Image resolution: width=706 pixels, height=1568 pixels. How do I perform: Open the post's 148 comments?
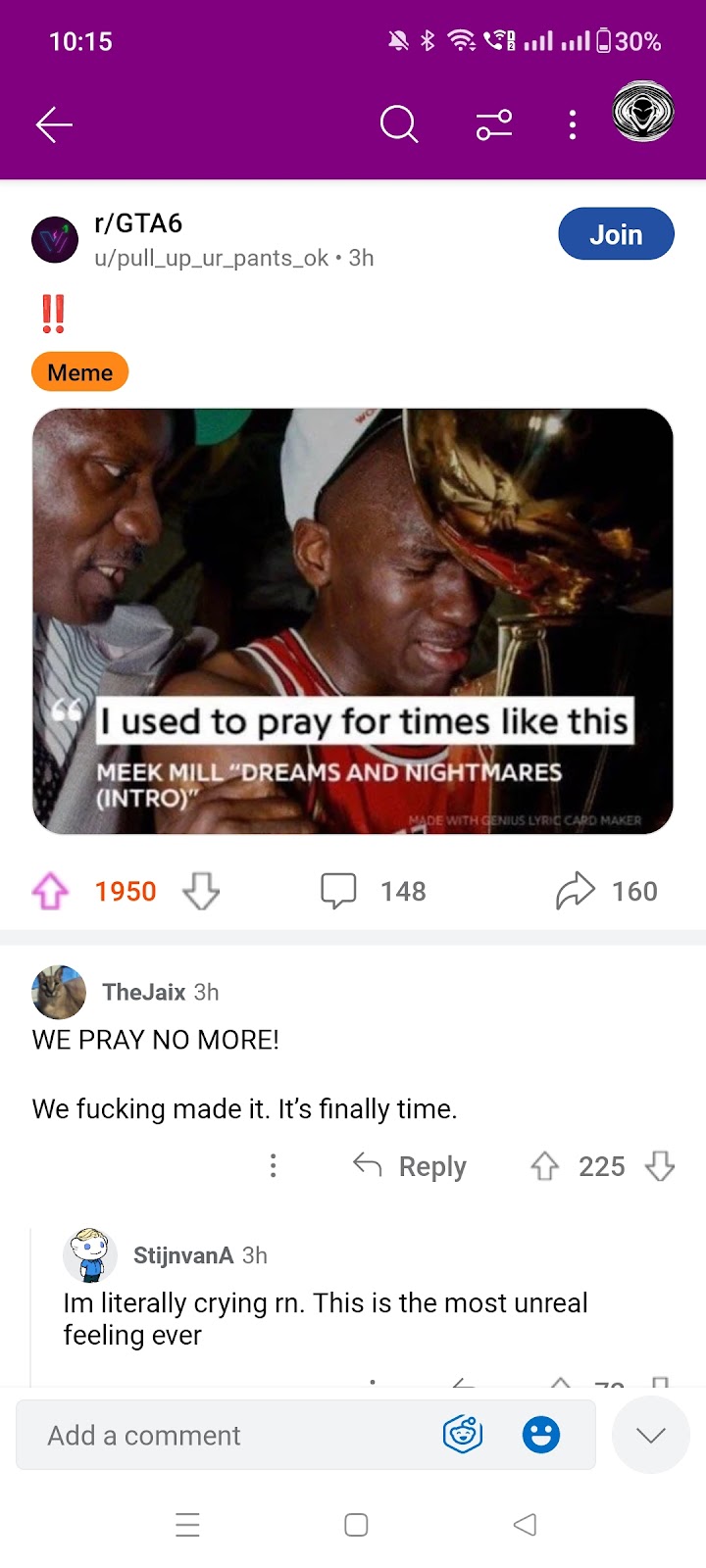point(374,891)
